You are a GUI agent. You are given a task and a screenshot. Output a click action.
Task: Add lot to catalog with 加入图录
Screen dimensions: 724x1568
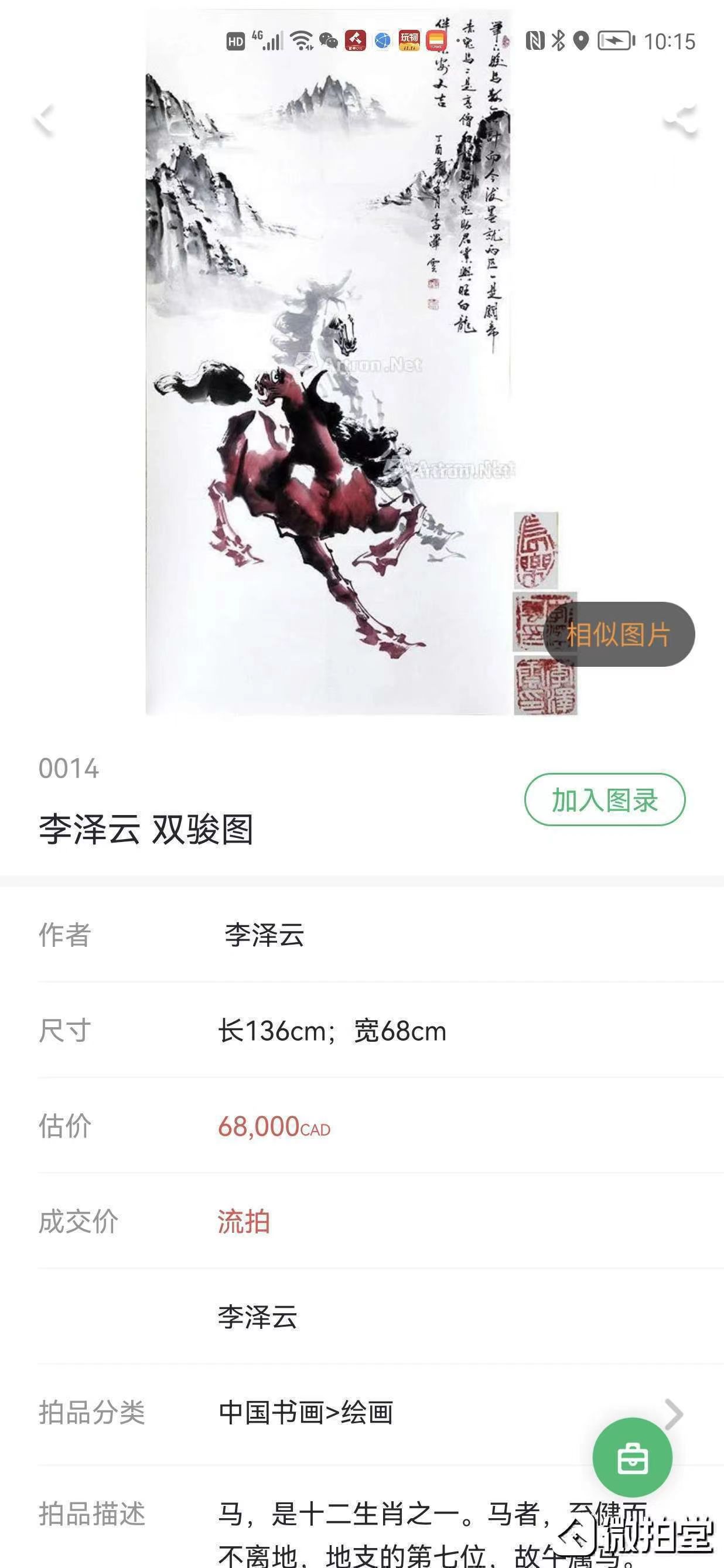pyautogui.click(x=604, y=800)
